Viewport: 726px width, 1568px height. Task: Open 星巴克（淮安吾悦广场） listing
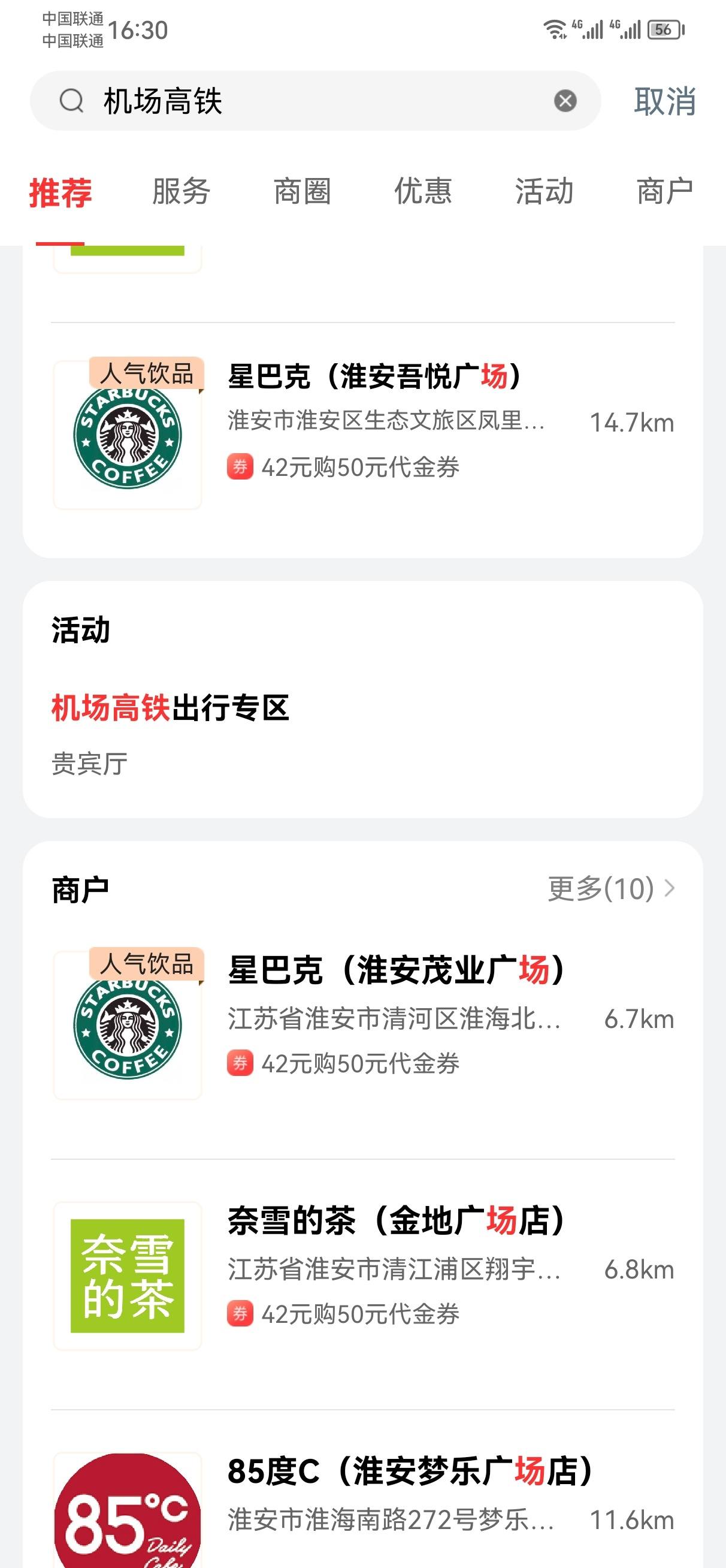[x=362, y=434]
